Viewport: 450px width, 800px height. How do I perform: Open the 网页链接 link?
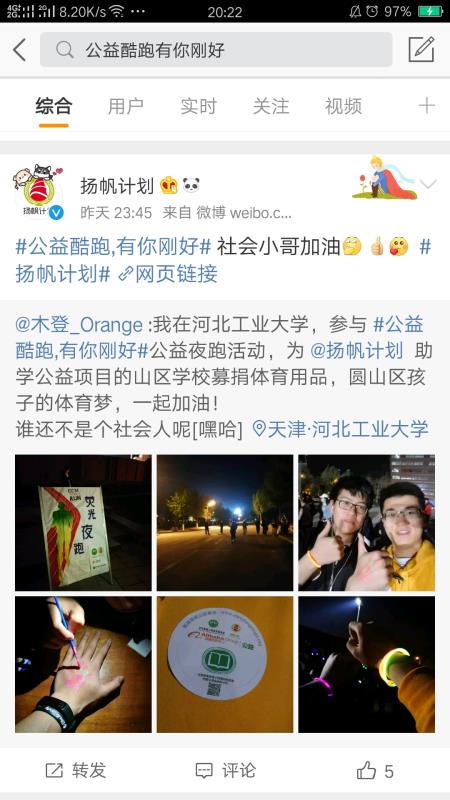click(x=168, y=274)
